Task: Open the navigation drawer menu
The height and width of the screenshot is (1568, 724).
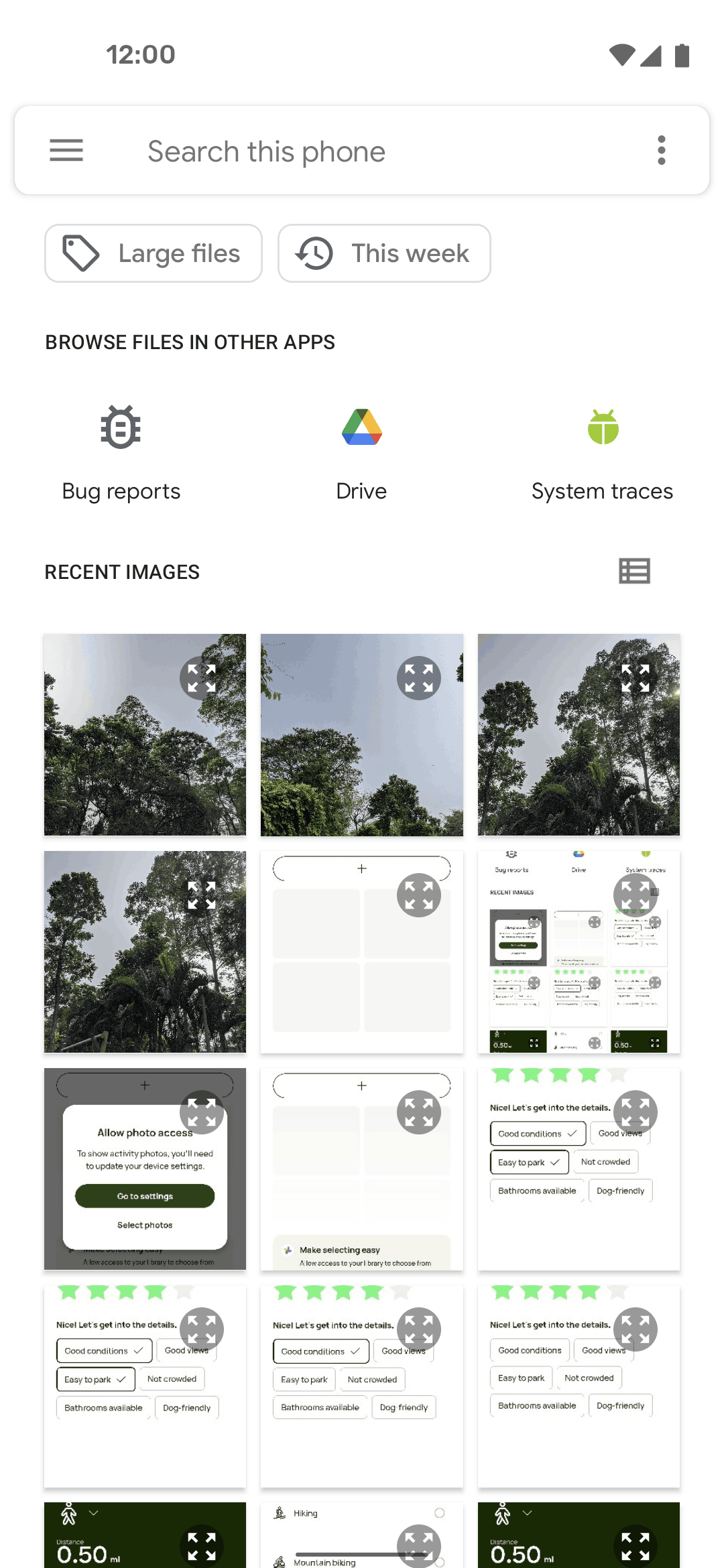Action: click(x=66, y=150)
